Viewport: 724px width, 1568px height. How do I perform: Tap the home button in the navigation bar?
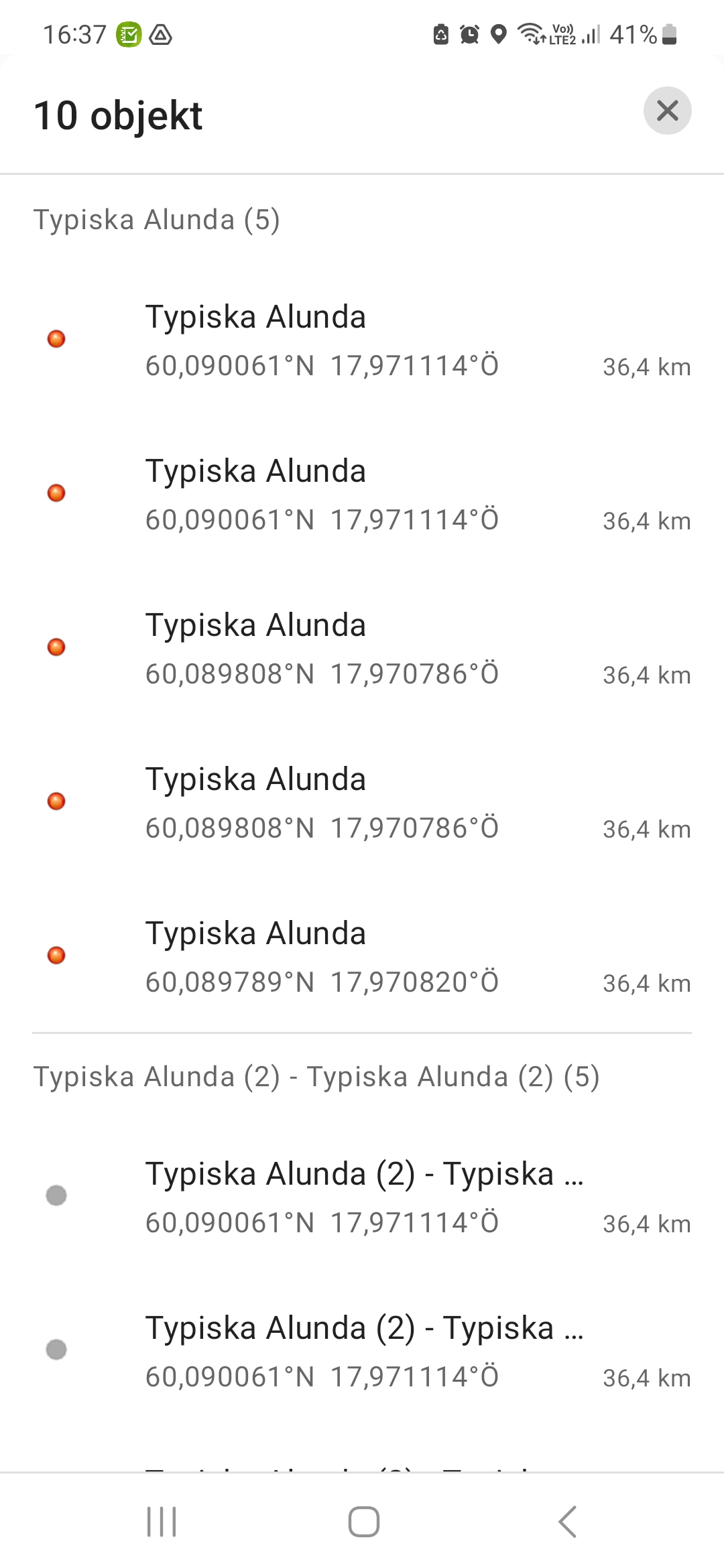point(364,1521)
